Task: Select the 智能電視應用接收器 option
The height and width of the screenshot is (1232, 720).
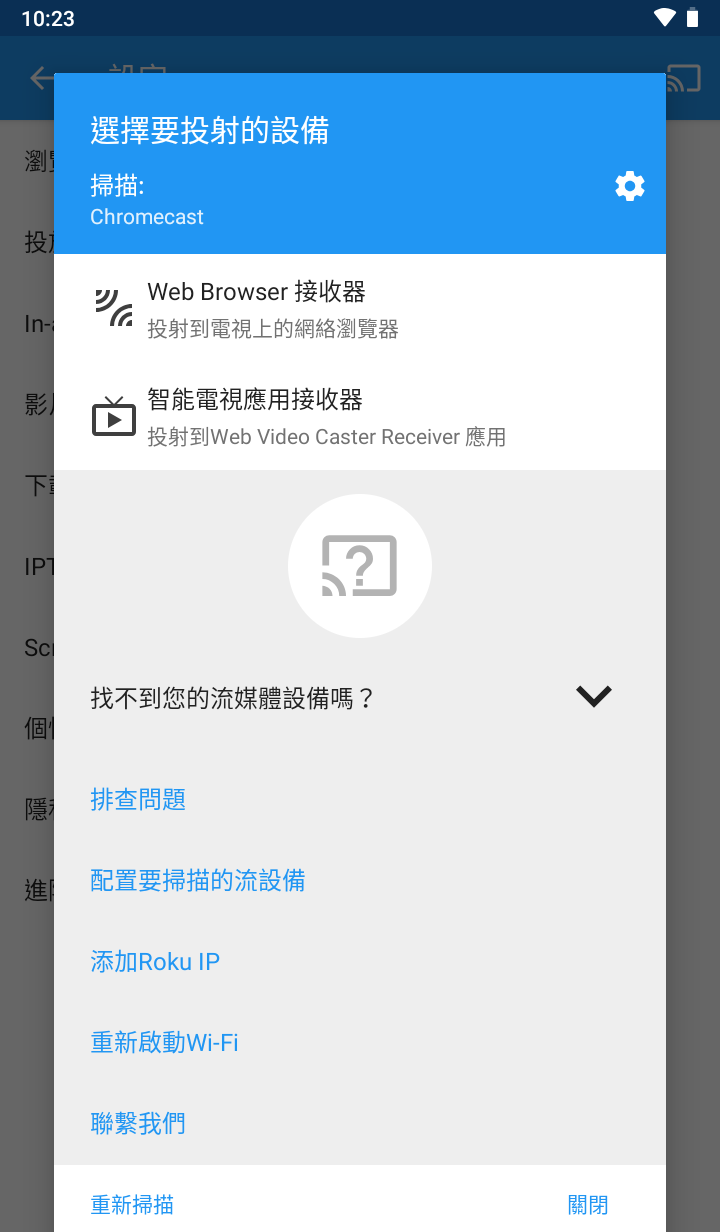Action: click(x=300, y=413)
